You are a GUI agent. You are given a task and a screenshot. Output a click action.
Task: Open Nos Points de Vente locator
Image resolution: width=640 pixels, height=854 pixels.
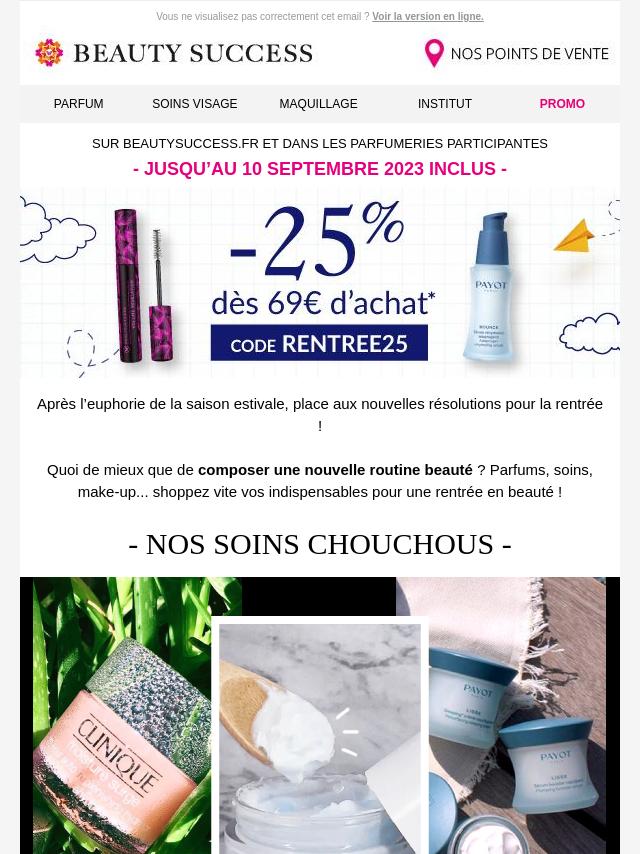(x=516, y=53)
